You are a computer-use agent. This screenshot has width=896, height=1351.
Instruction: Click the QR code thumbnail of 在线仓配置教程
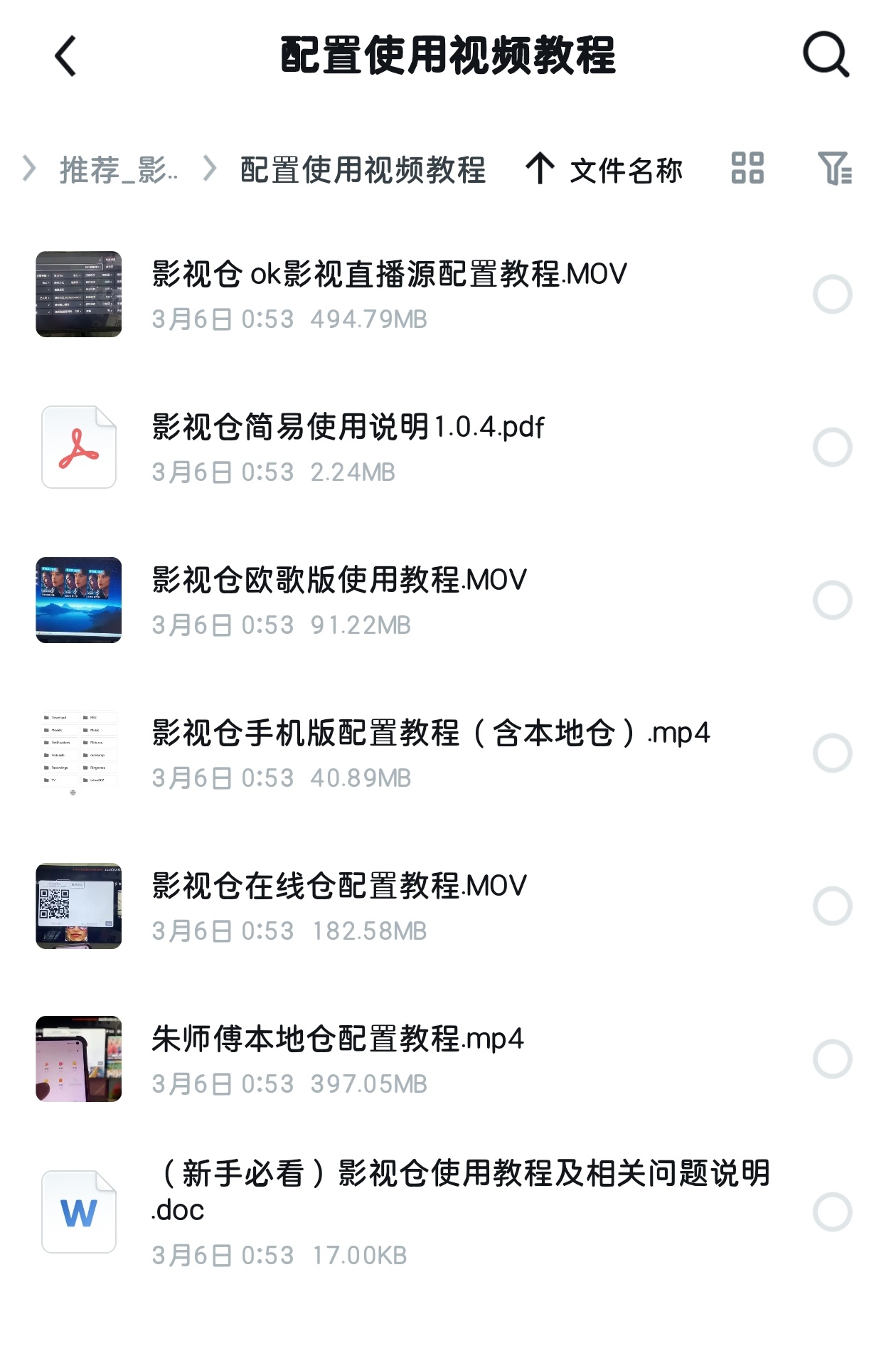point(79,905)
